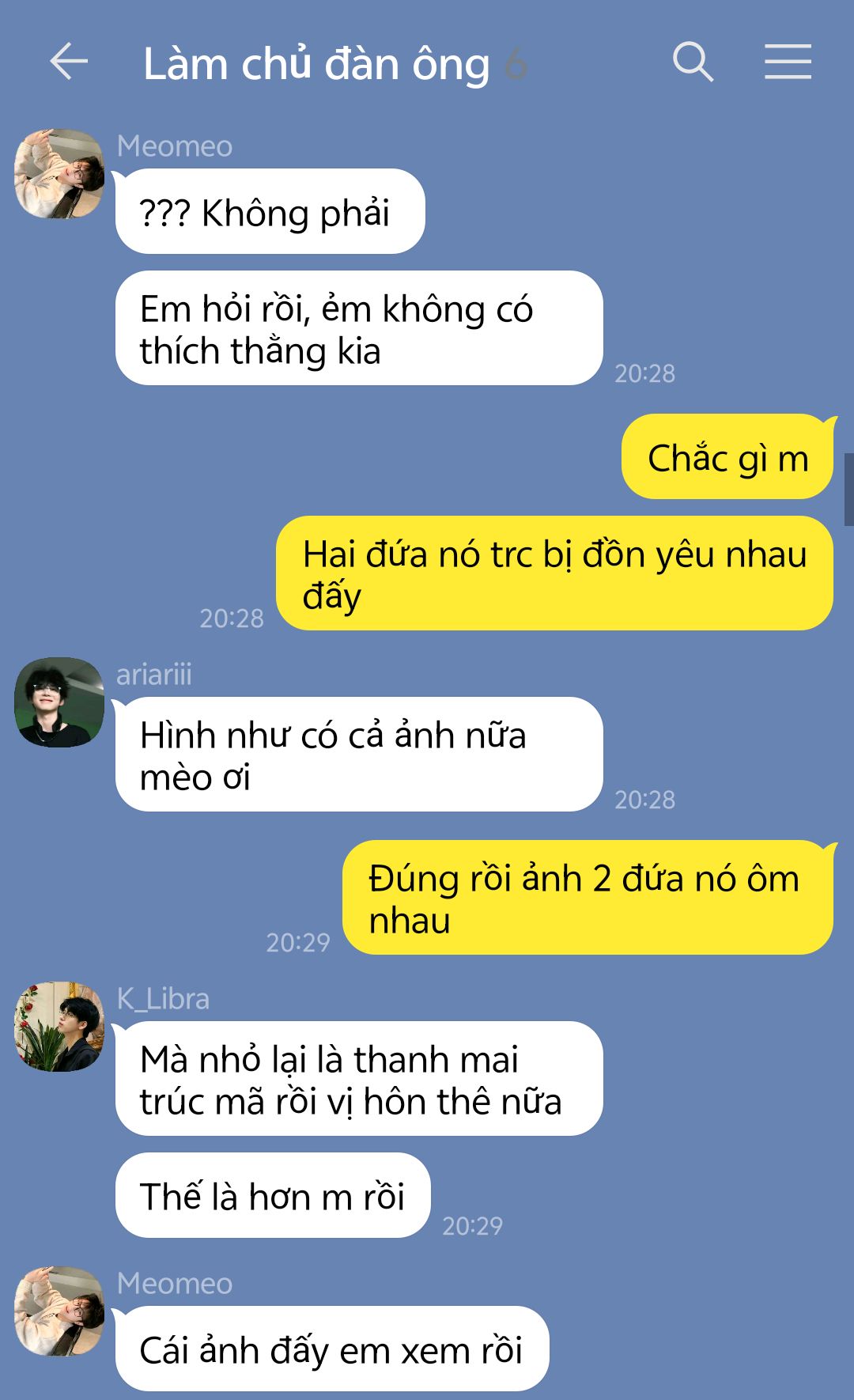Go back from the group chat
854x1400 pixels.
click(68, 62)
